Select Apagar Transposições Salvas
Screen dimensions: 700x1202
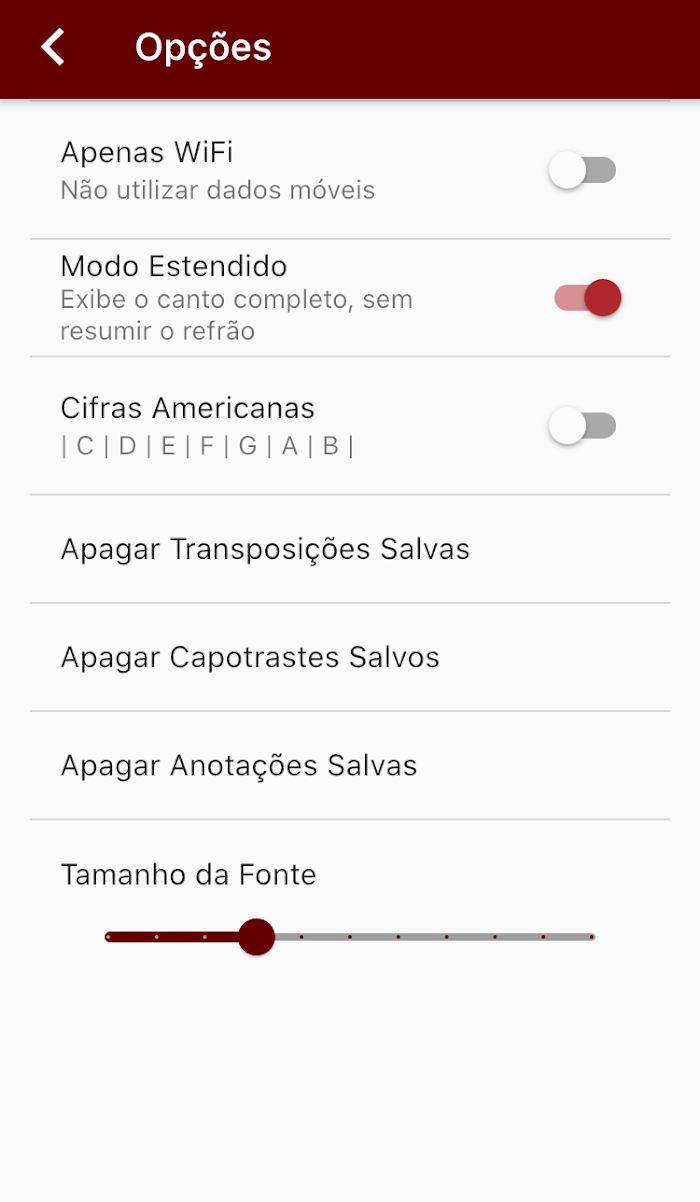pyautogui.click(x=350, y=549)
